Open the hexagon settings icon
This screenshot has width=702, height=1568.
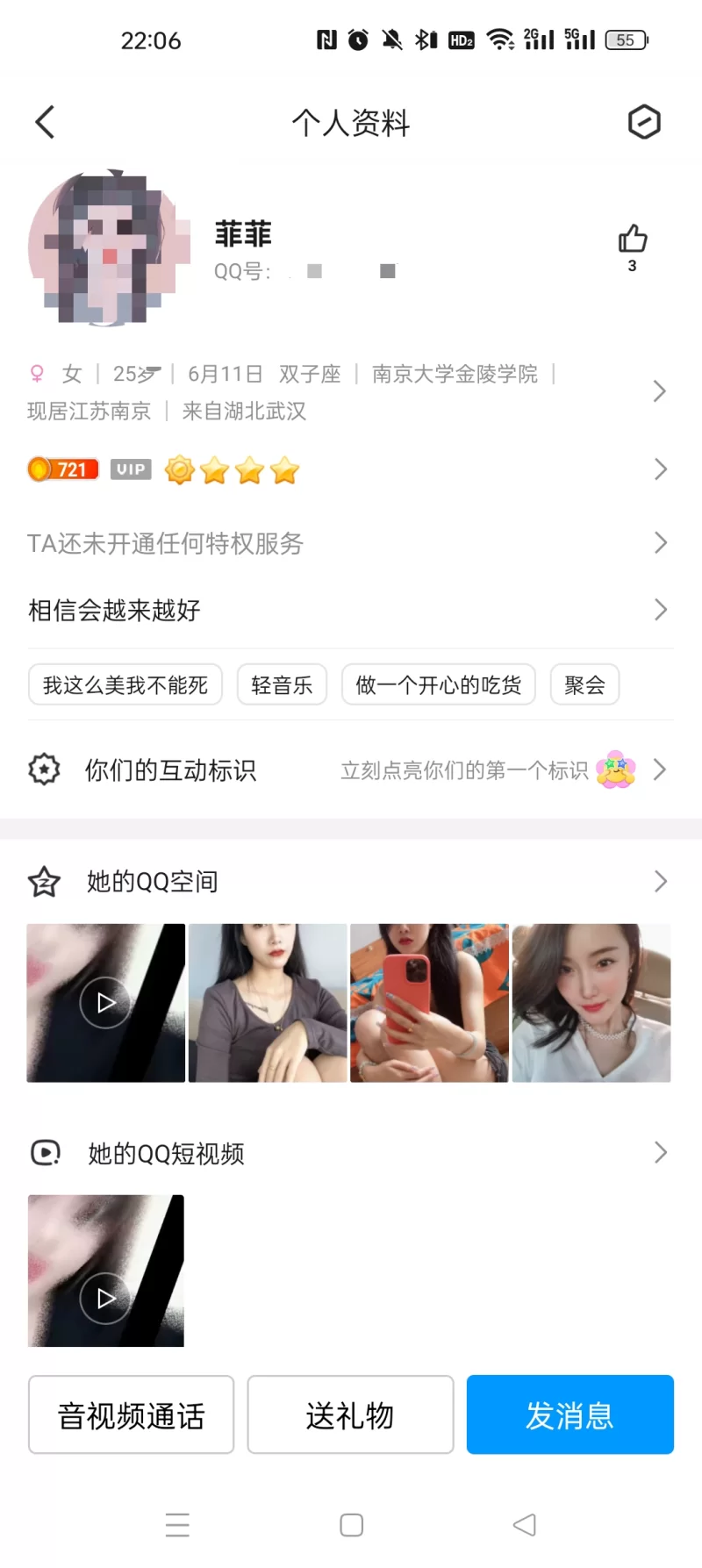pyautogui.click(x=644, y=122)
